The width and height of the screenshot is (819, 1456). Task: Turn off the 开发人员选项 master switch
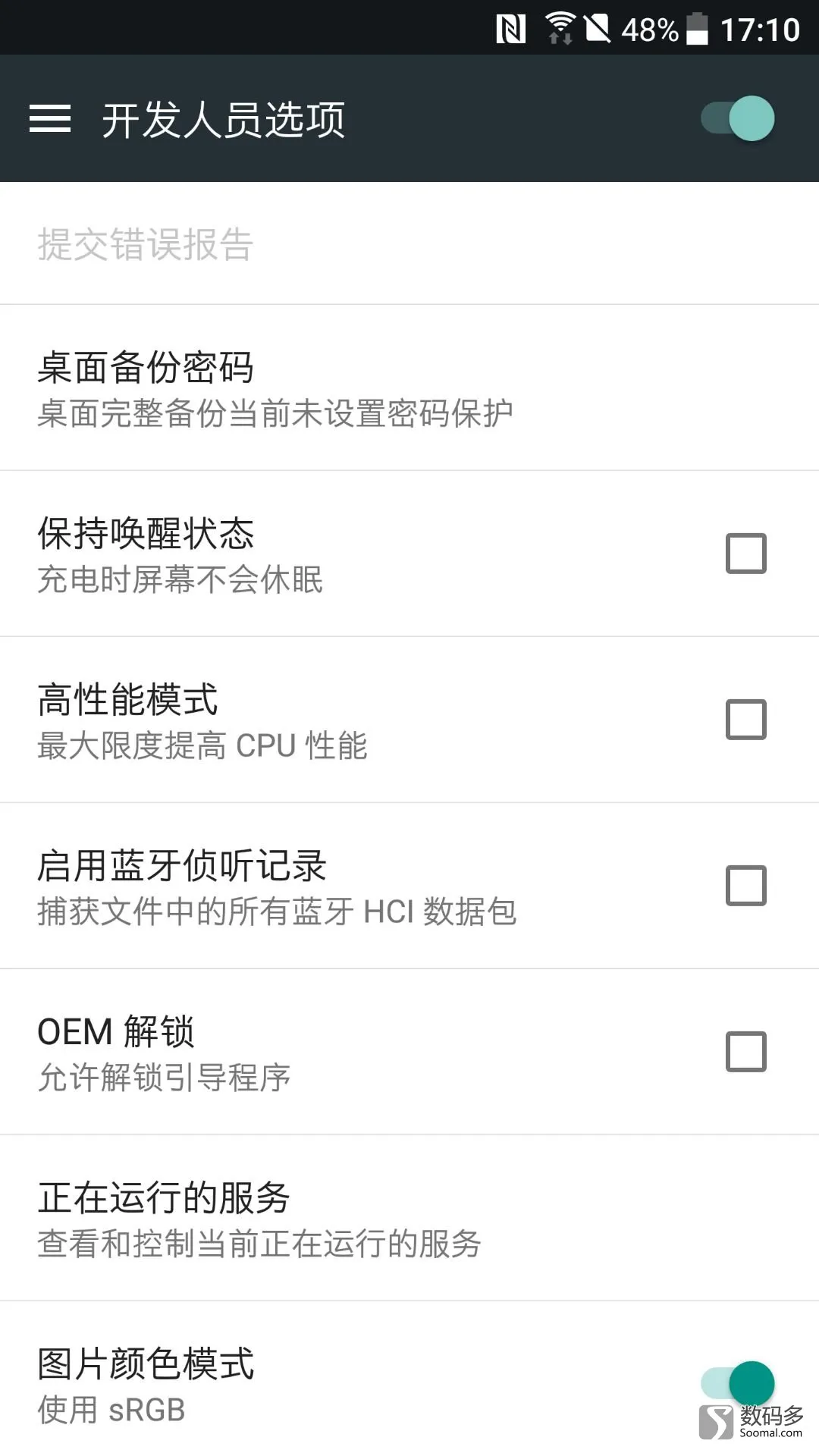coord(737,118)
